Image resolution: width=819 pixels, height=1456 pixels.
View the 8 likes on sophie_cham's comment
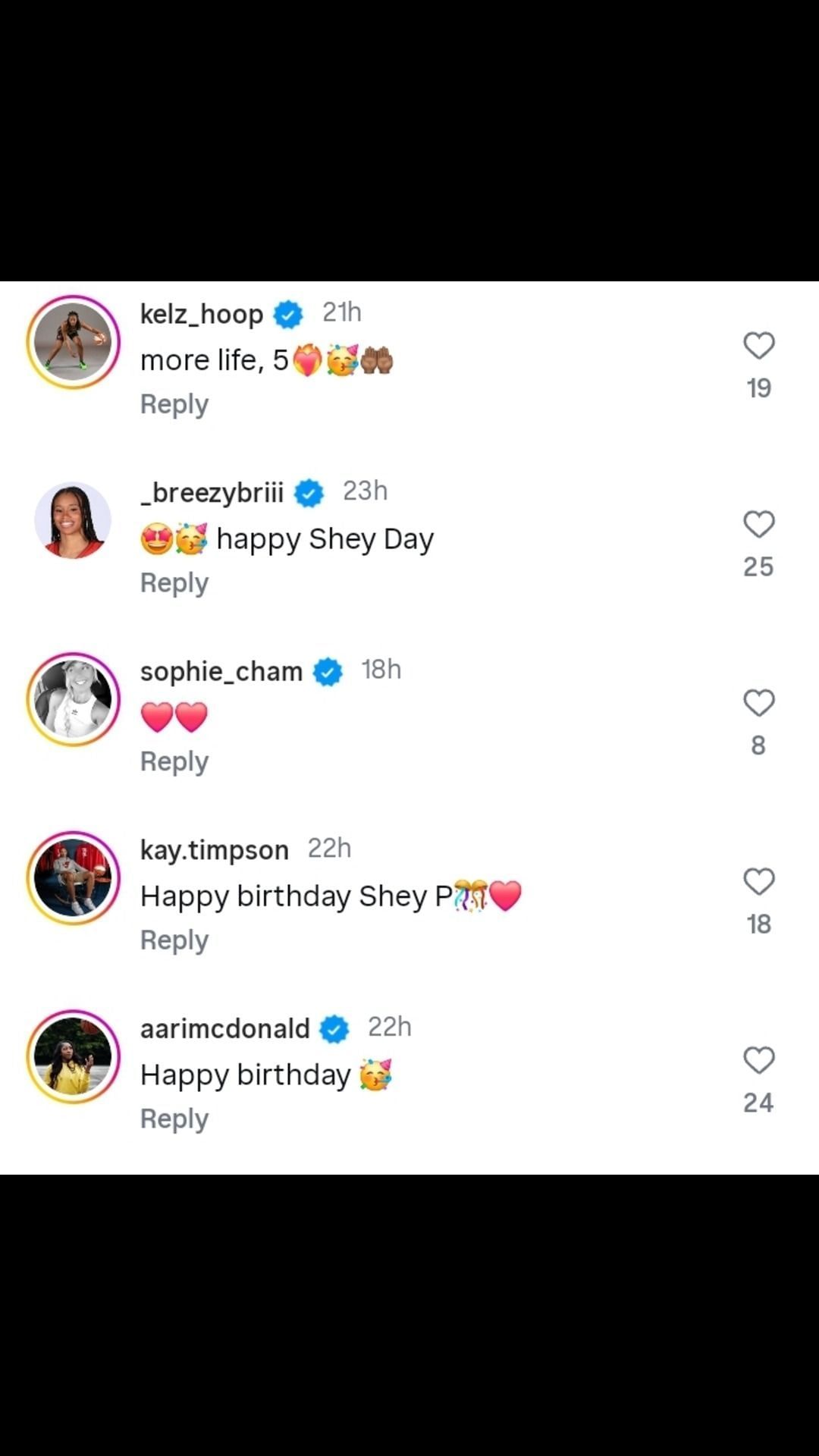click(x=758, y=745)
